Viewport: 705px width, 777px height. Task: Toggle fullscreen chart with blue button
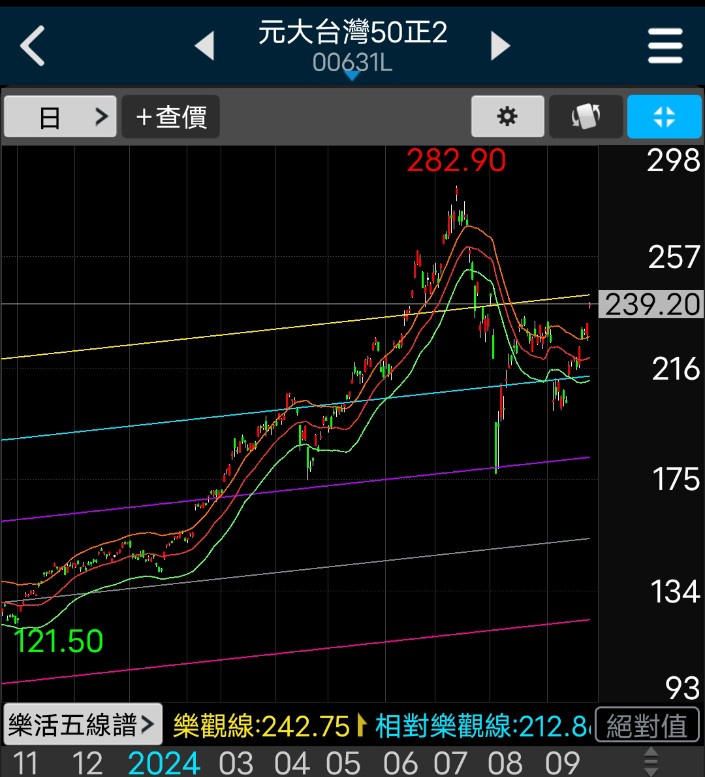pos(664,117)
